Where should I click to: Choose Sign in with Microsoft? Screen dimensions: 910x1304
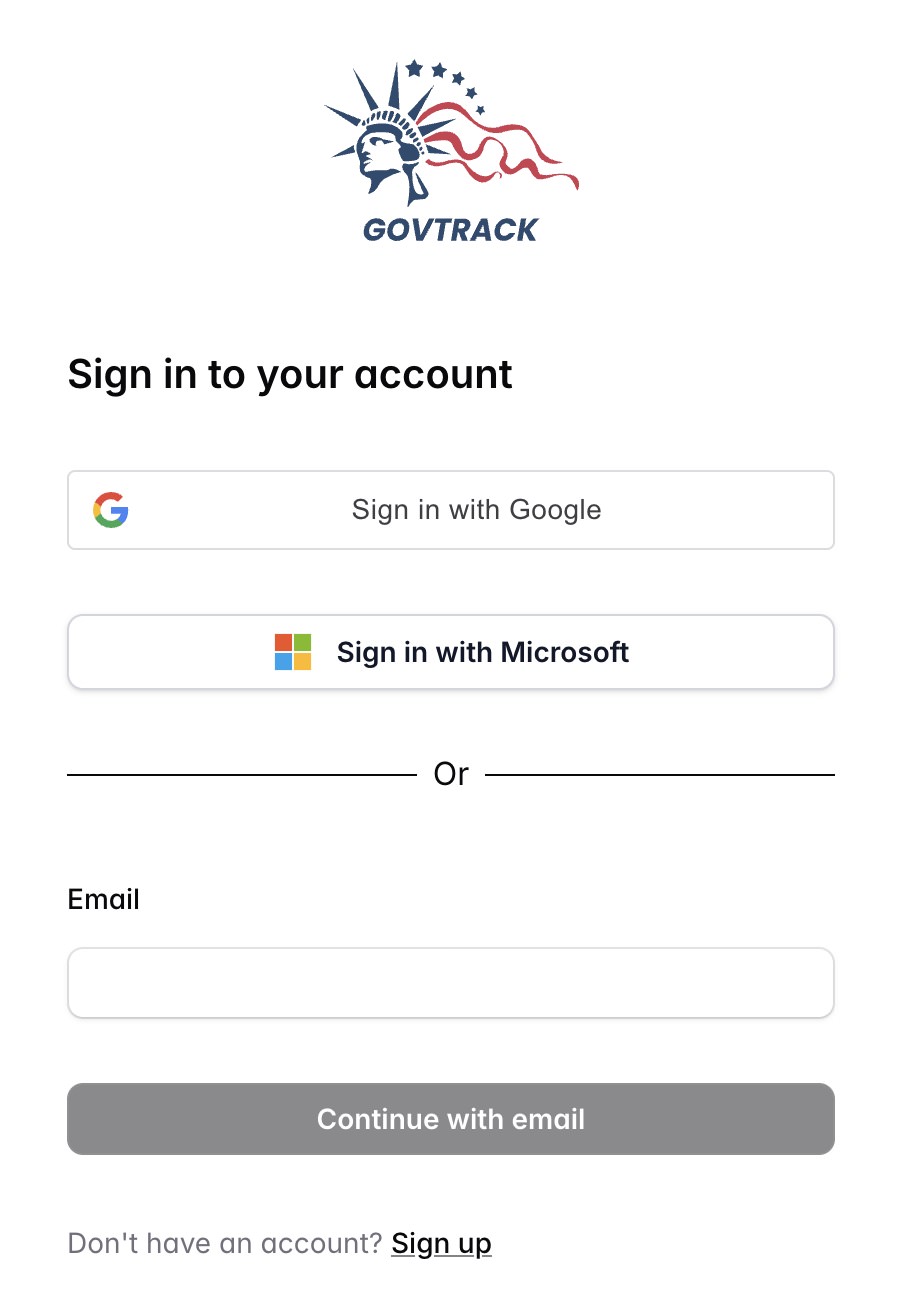click(x=450, y=652)
